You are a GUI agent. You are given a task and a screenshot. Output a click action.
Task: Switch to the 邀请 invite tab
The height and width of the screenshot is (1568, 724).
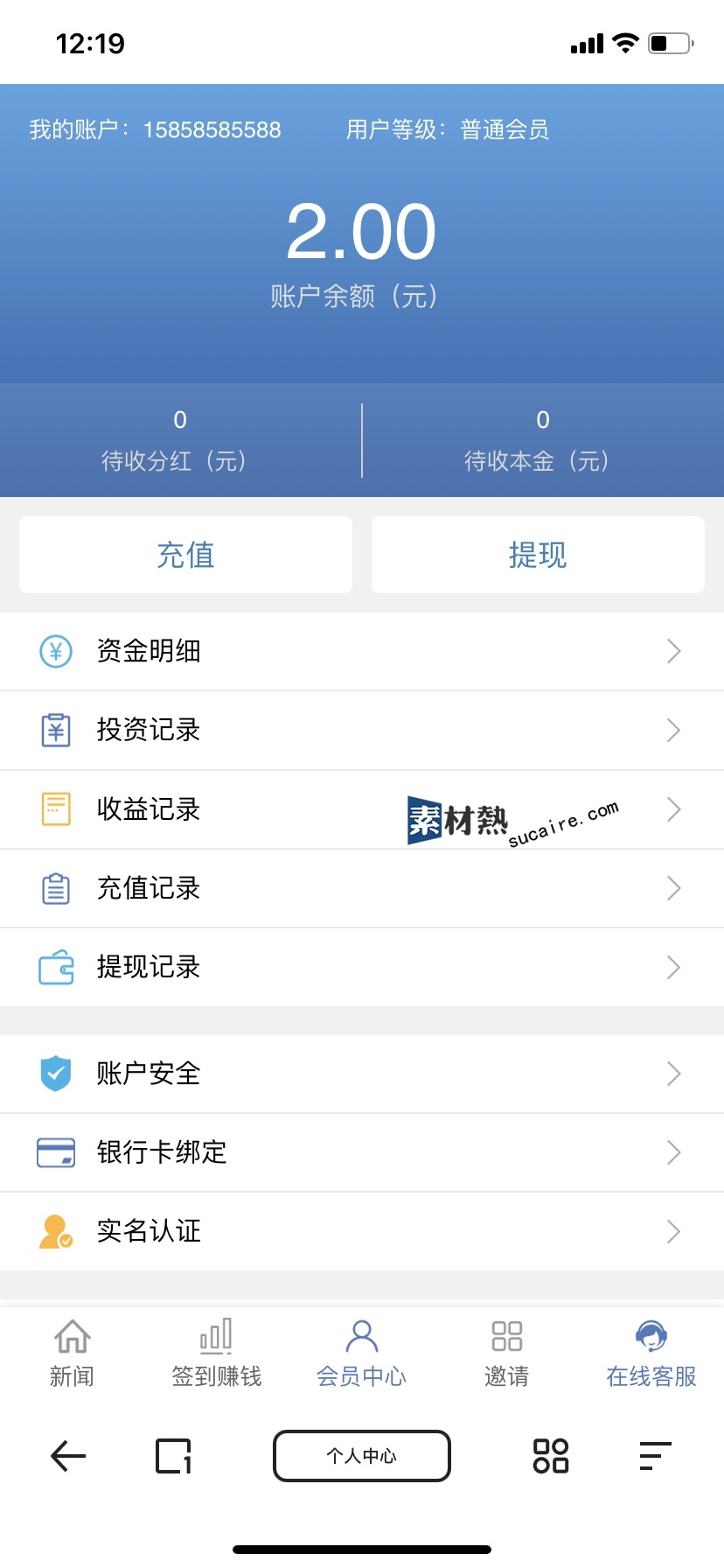[506, 1354]
